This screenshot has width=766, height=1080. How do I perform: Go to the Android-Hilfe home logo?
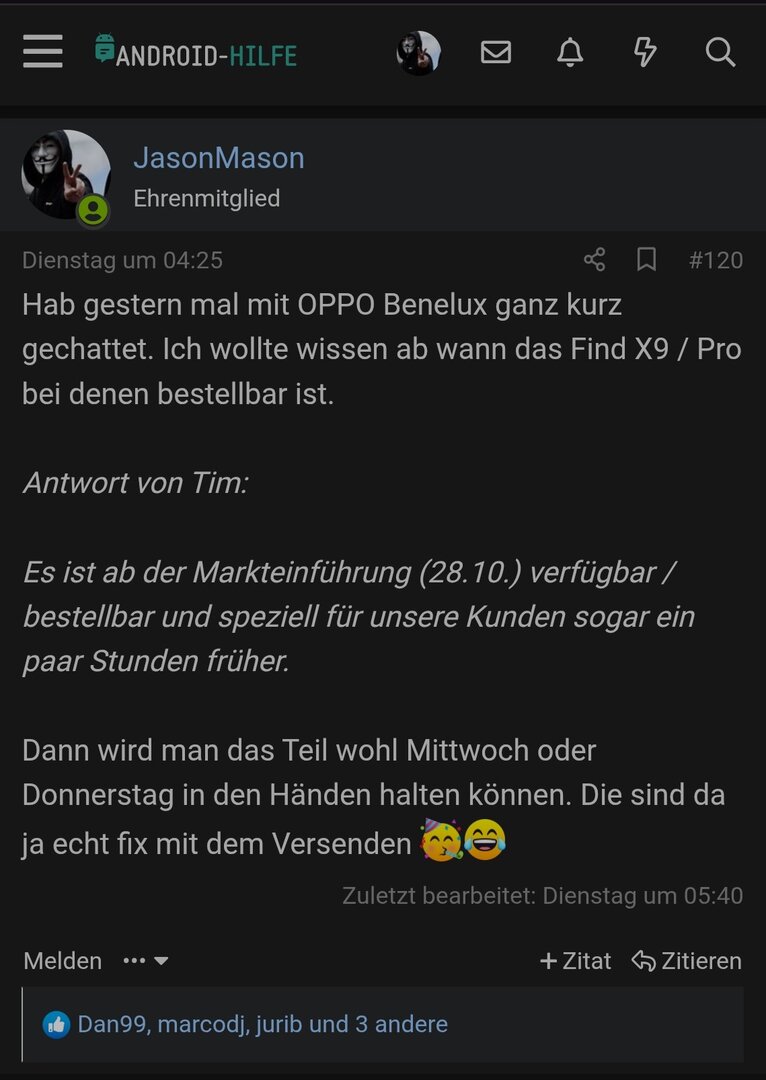pos(197,52)
